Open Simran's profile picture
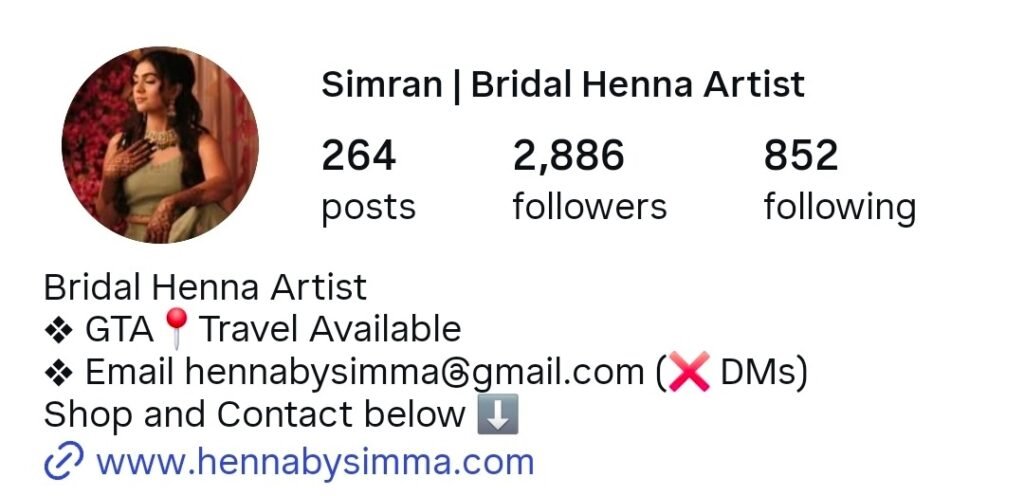This screenshot has height=496, width=1024. point(160,145)
